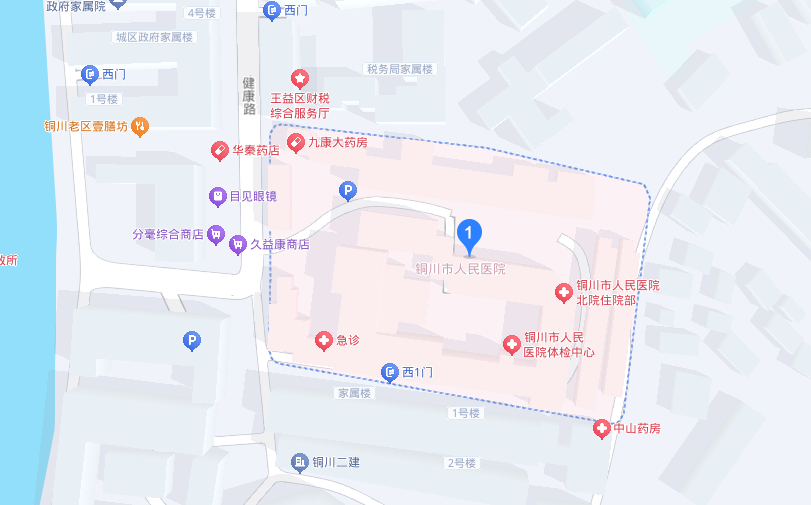Image resolution: width=811 pixels, height=505 pixels.
Task: Tap the 华秦药店 marker
Action: point(219,151)
